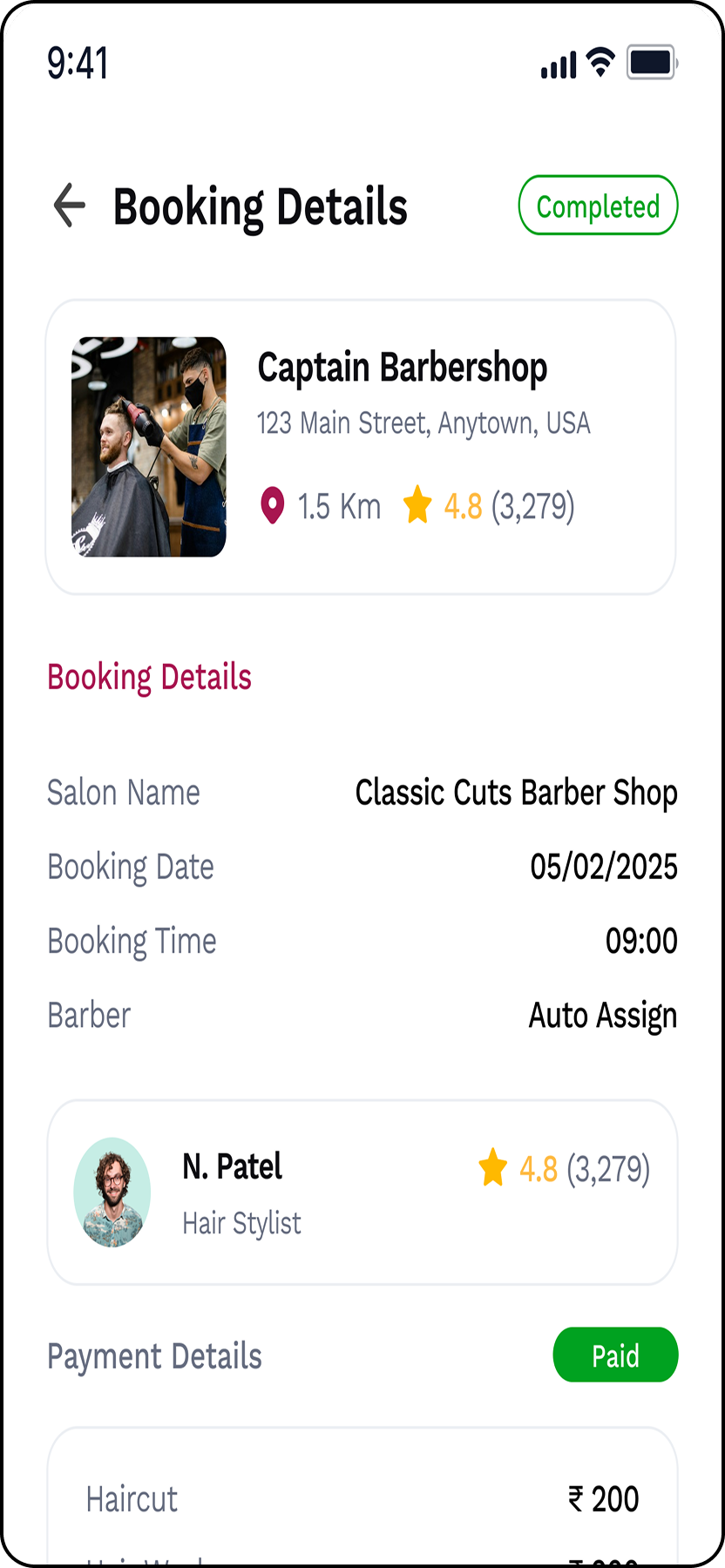Open the Captain Barbershop card

pos(361,447)
